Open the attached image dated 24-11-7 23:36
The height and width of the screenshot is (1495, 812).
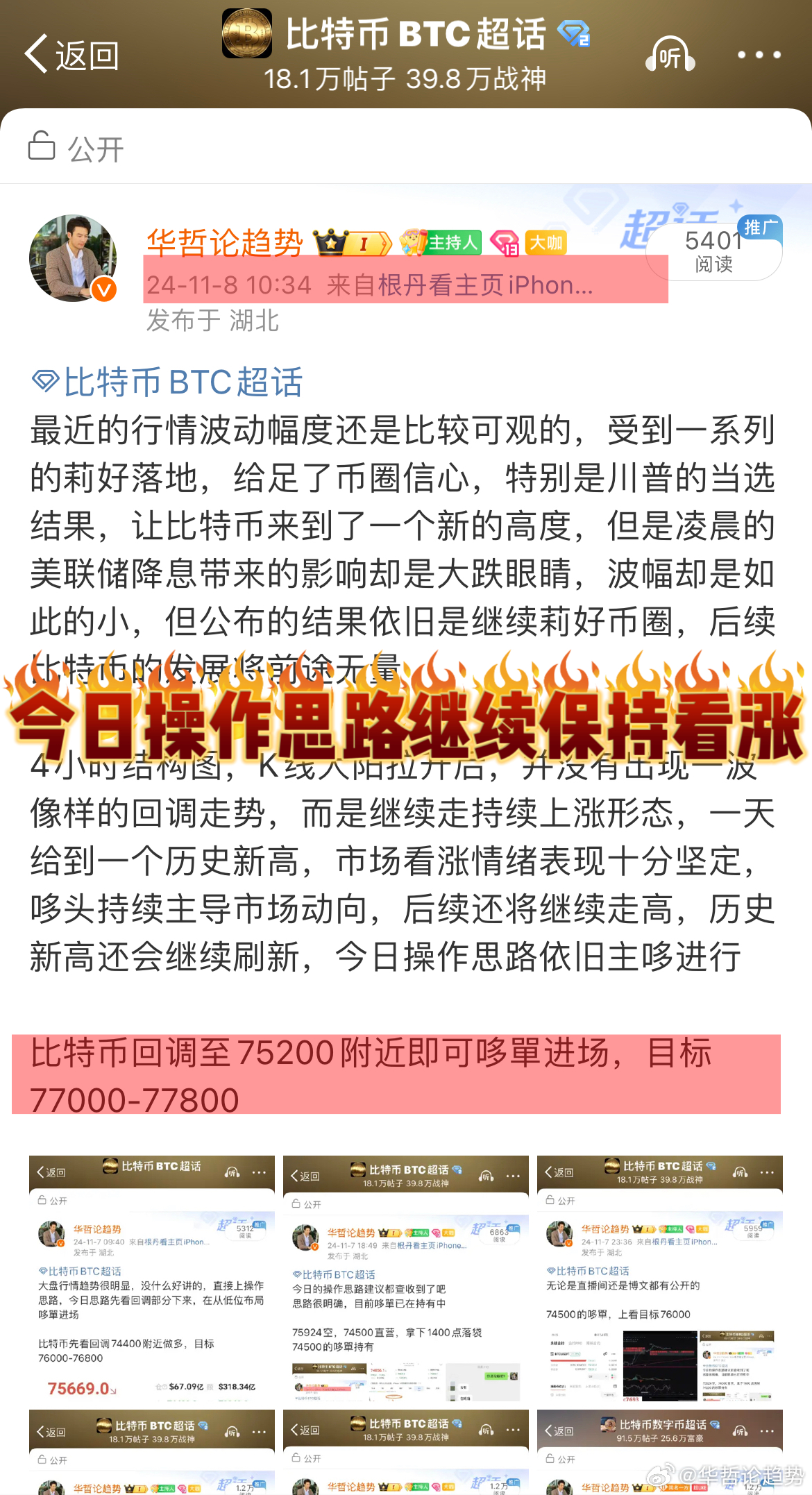click(x=660, y=1278)
